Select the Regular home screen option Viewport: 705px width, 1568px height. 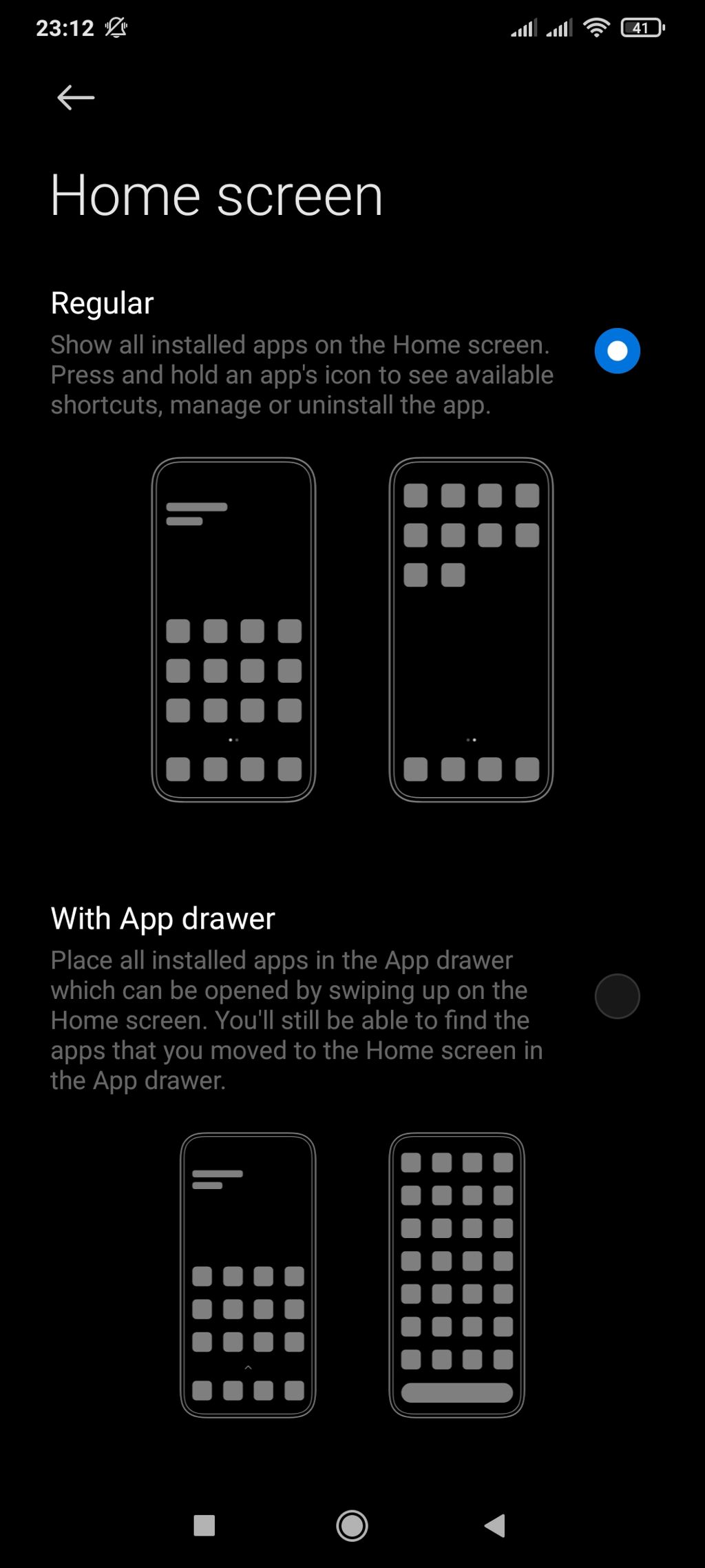[x=617, y=351]
